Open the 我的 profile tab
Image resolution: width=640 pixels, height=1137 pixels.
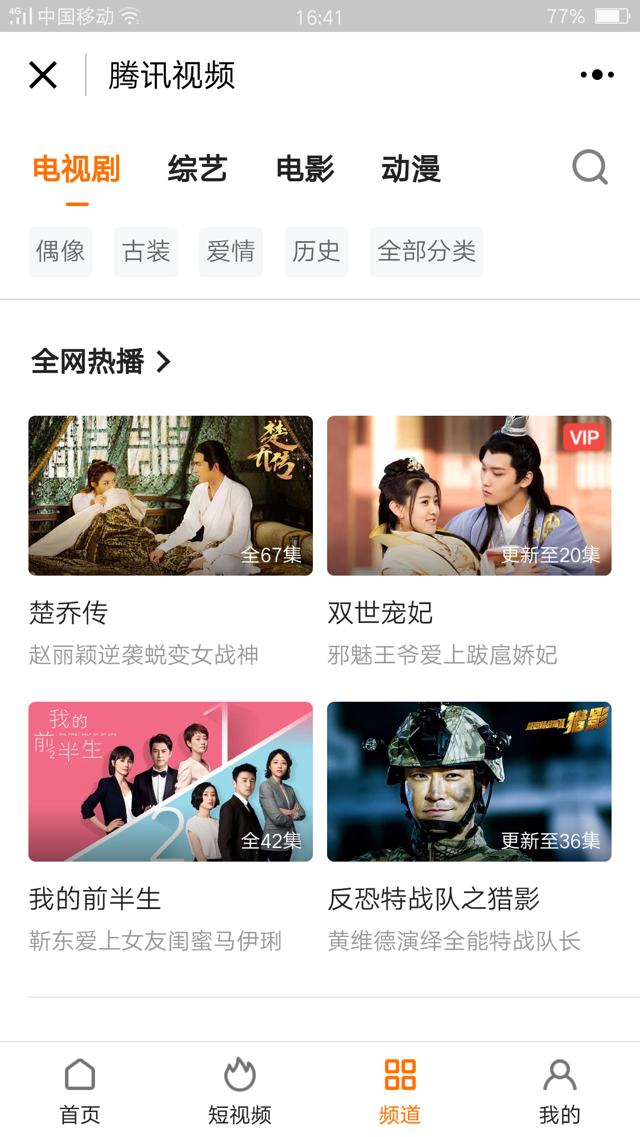[560, 1090]
